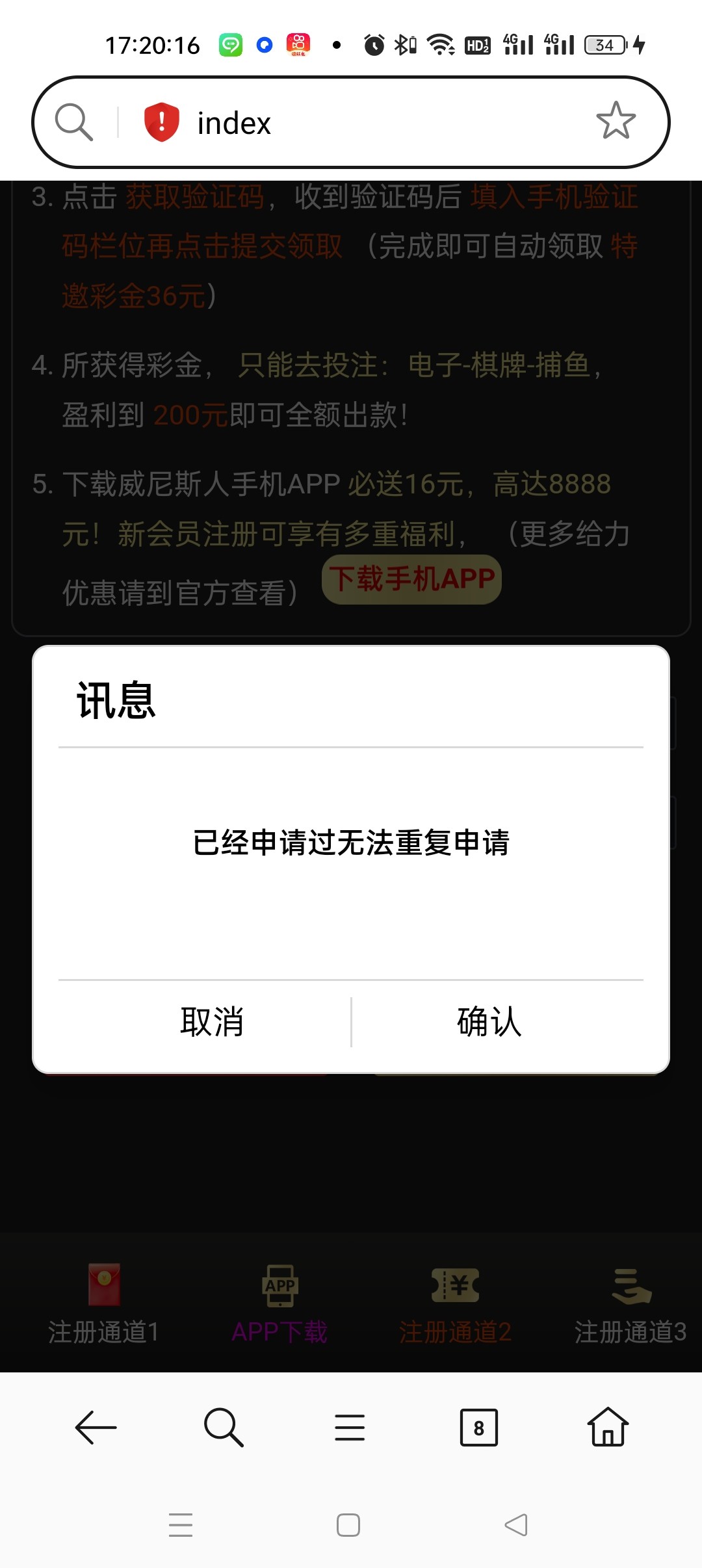Viewport: 702px width, 1568px height.
Task: Tap the search magnifier in the address bar
Action: [x=73, y=122]
